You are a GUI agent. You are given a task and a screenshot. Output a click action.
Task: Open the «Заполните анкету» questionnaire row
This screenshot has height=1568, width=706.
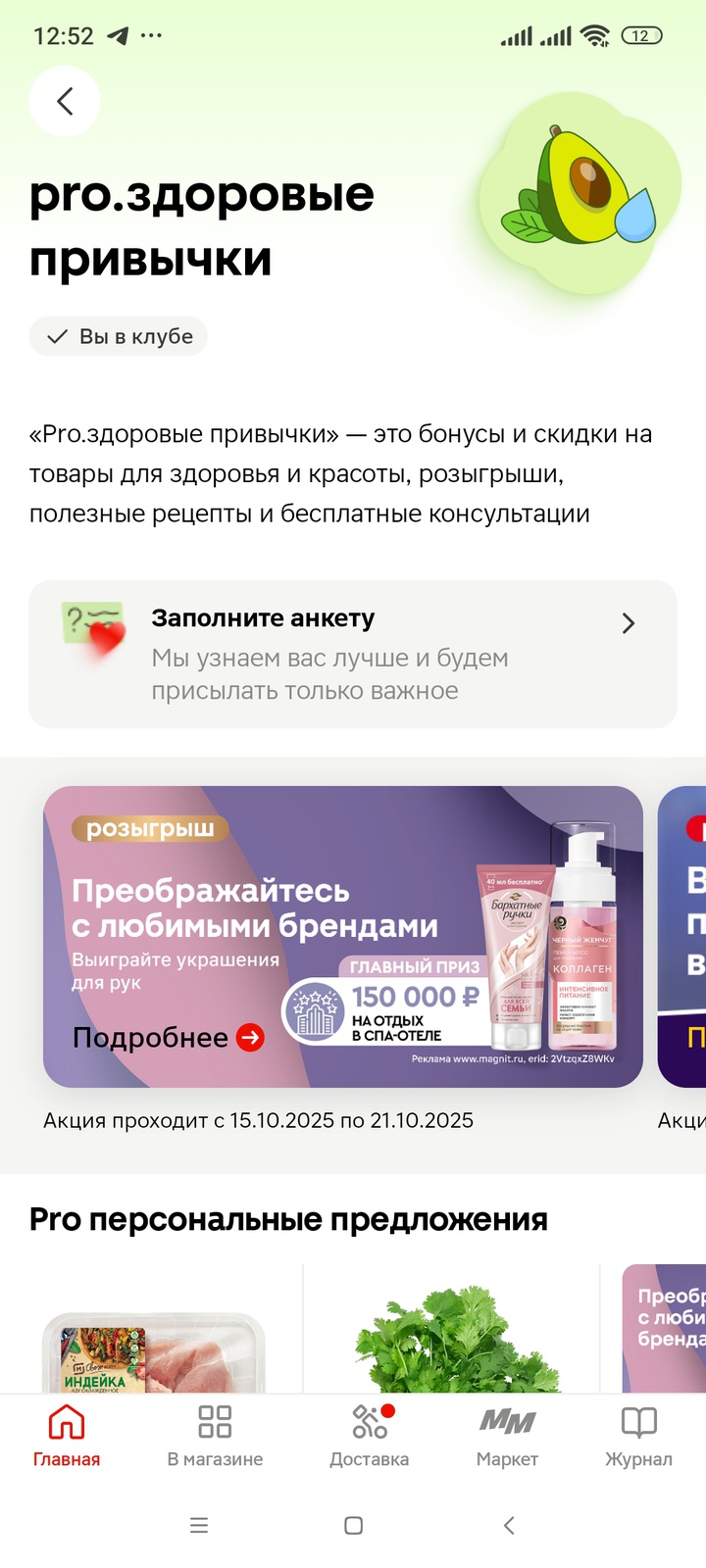[x=353, y=654]
